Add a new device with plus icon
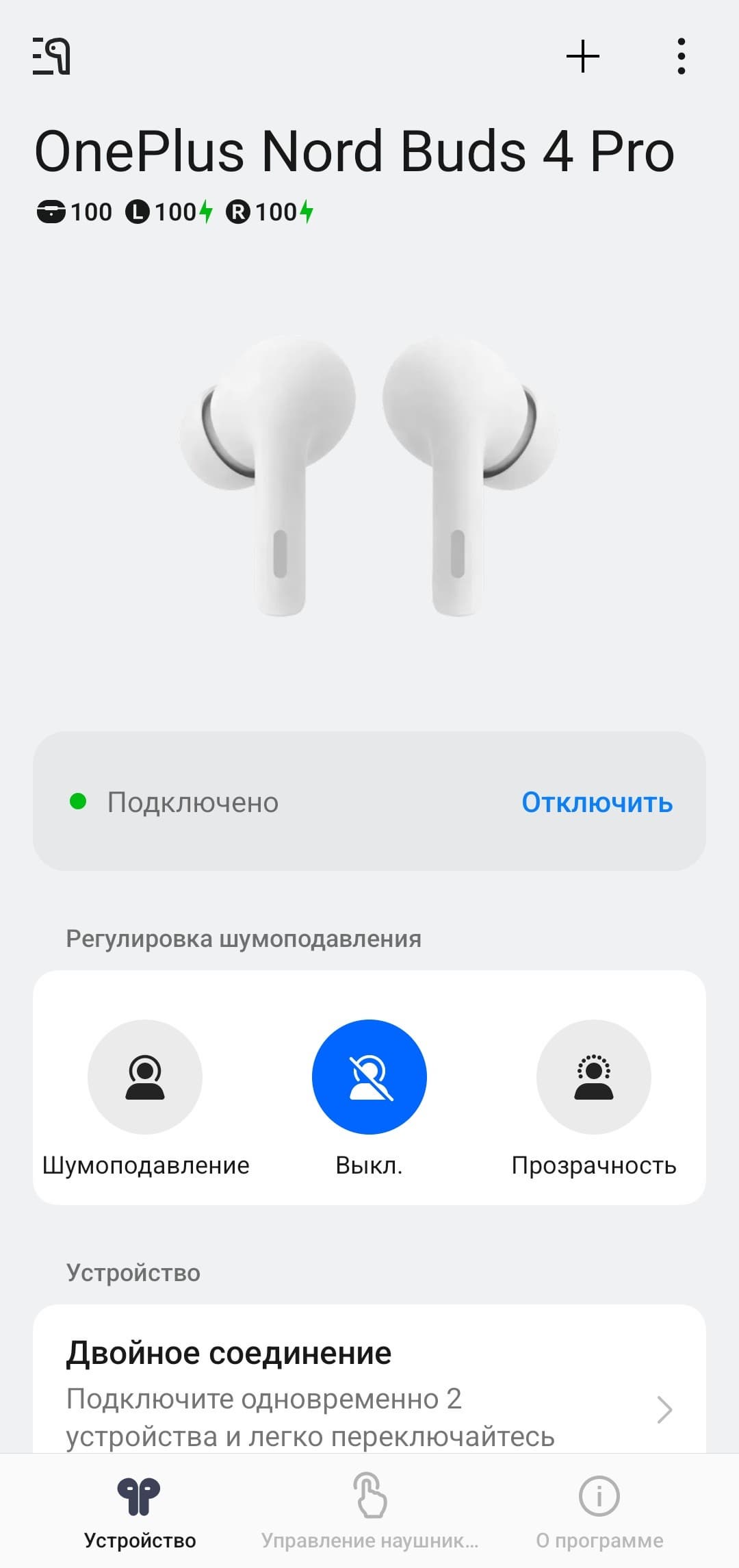The image size is (739, 1568). point(583,56)
